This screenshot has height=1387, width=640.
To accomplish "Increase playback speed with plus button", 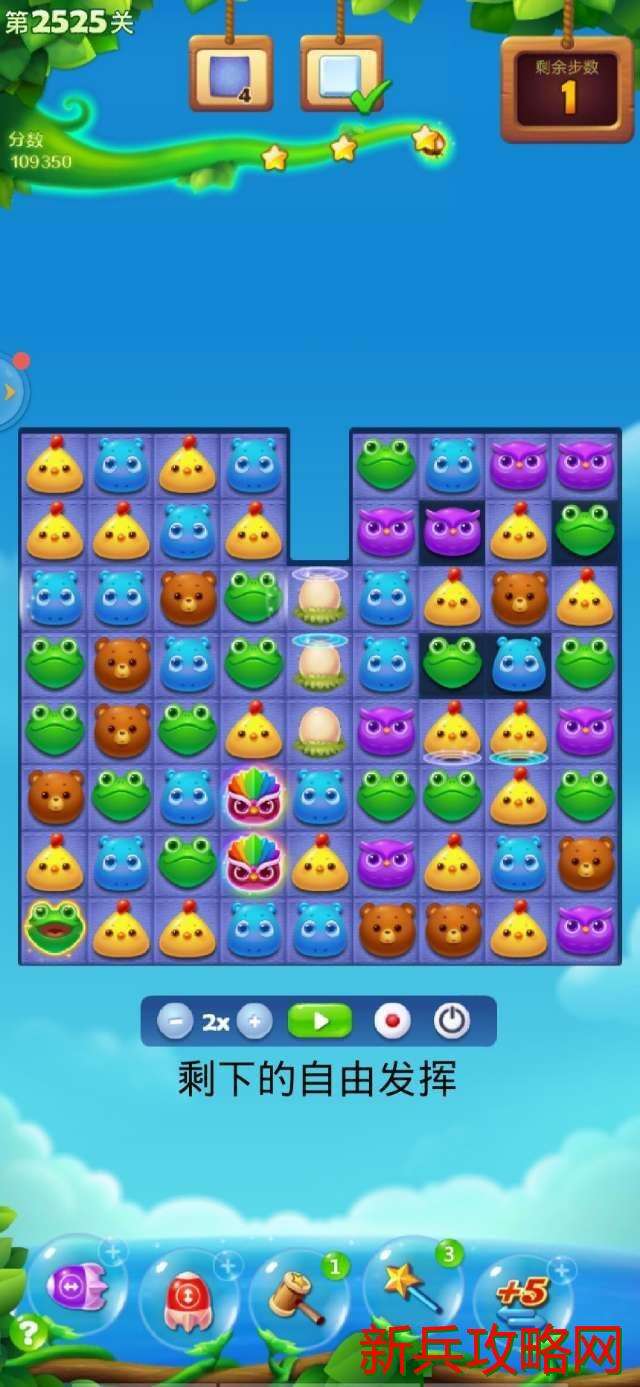I will (254, 1021).
